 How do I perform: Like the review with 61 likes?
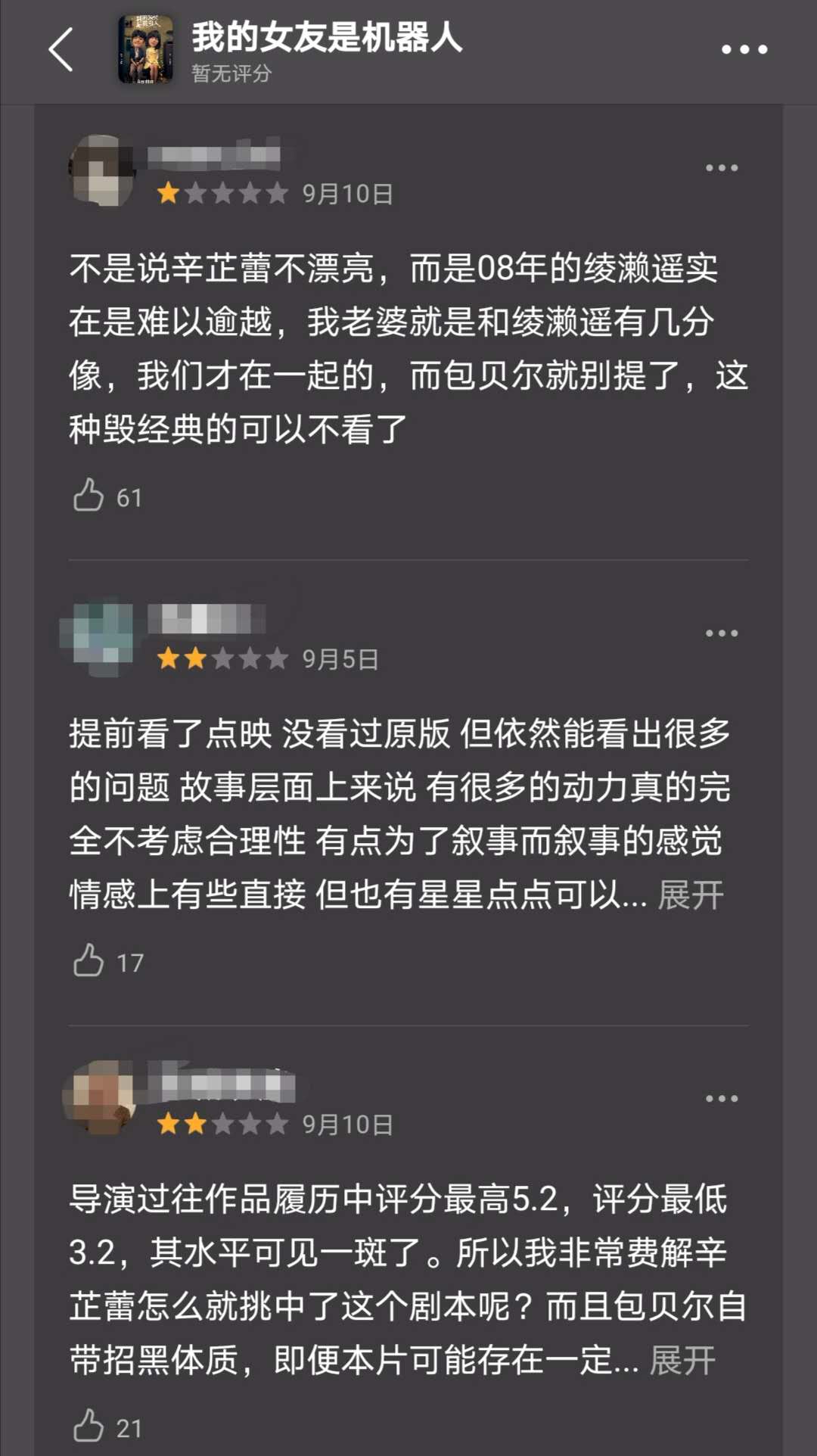(89, 496)
